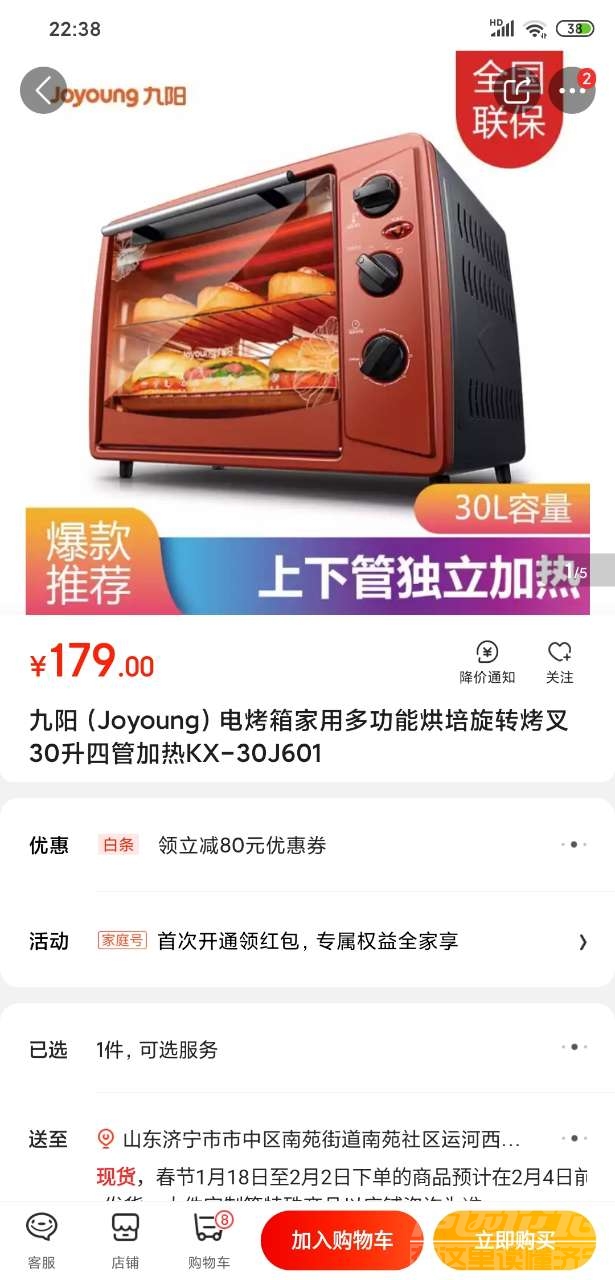
Task: Open the 已选 selected options row
Action: coord(307,1050)
